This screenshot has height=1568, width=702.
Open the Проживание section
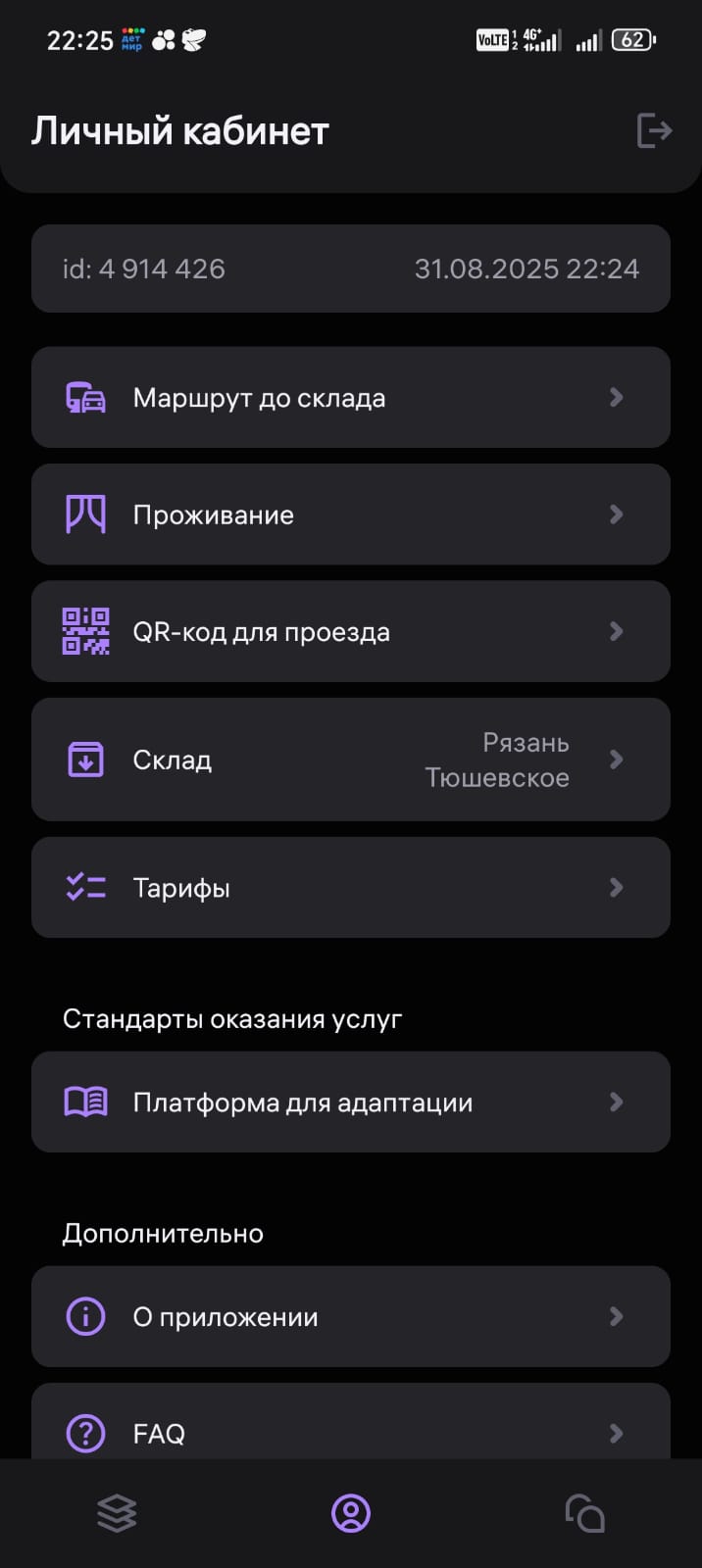coord(351,514)
